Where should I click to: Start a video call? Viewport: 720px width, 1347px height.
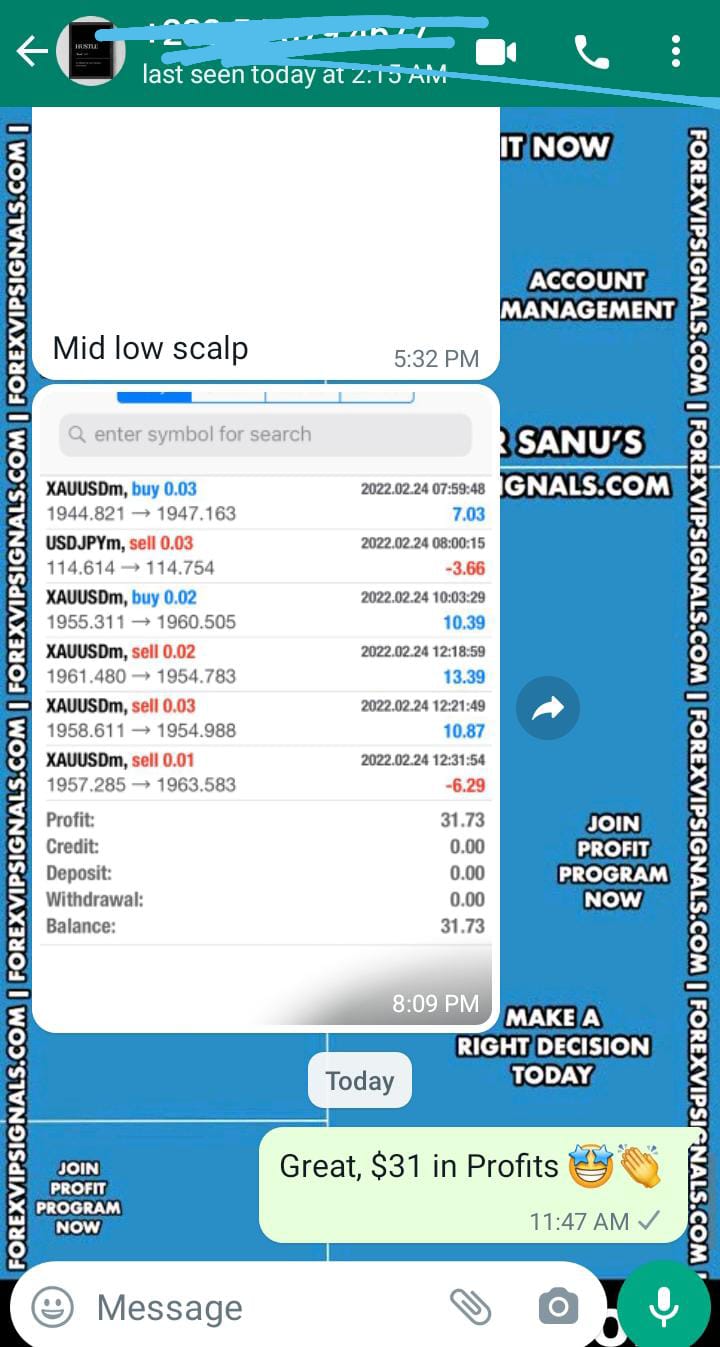[x=495, y=52]
